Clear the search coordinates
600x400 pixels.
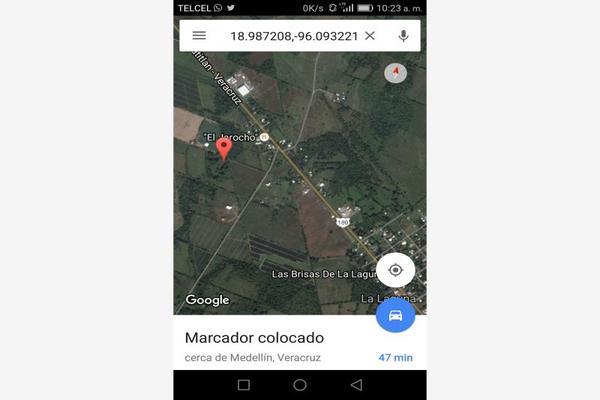point(370,35)
